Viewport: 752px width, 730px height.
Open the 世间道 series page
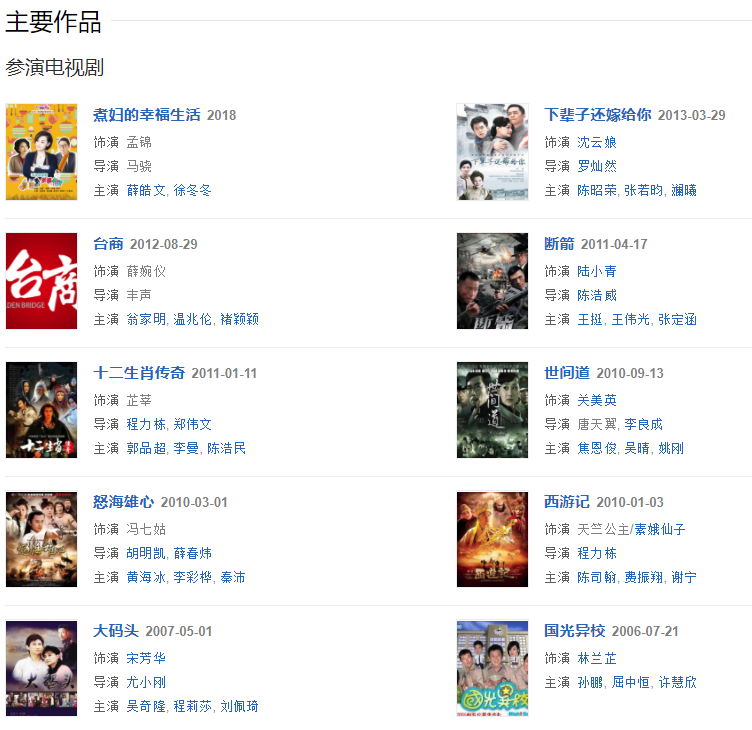tap(566, 372)
